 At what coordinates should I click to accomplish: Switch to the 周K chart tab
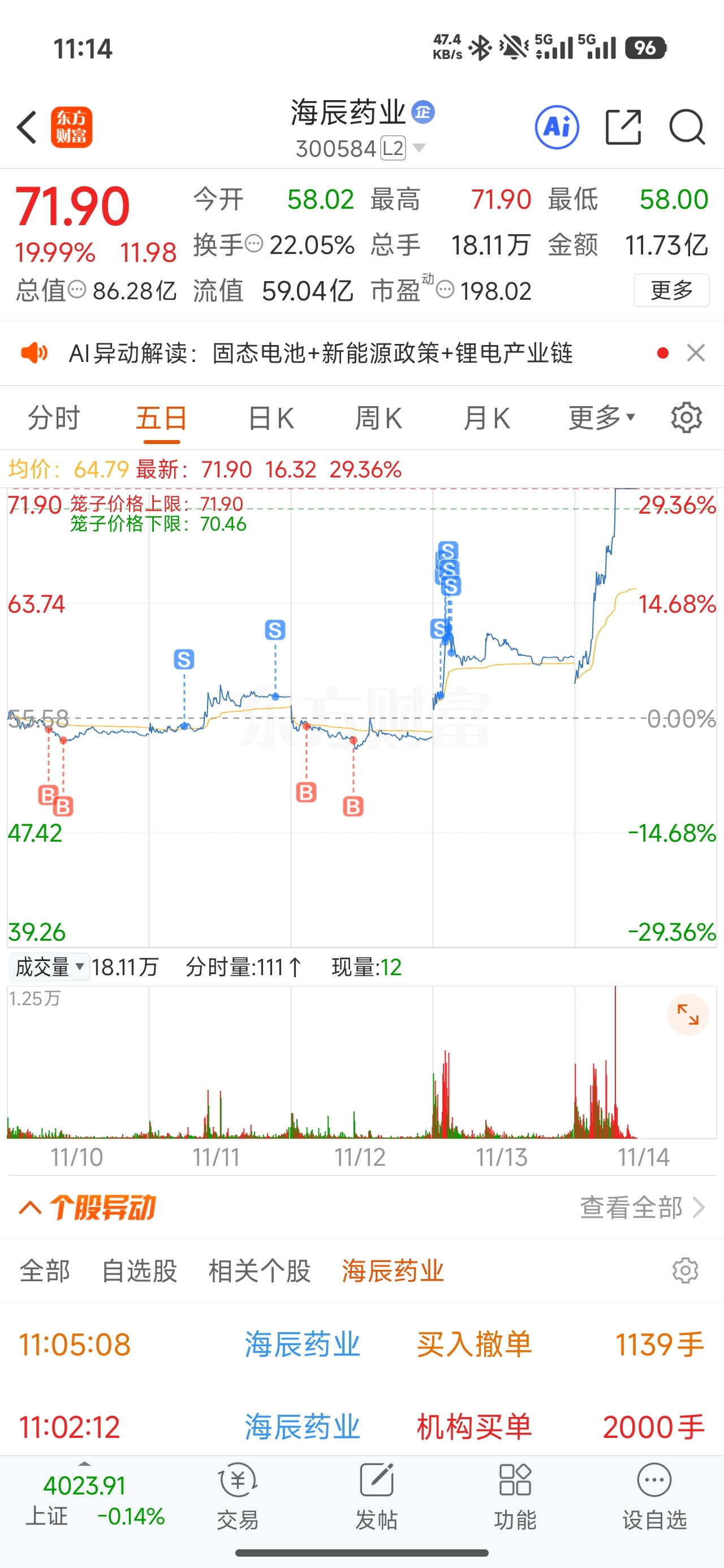click(x=378, y=419)
